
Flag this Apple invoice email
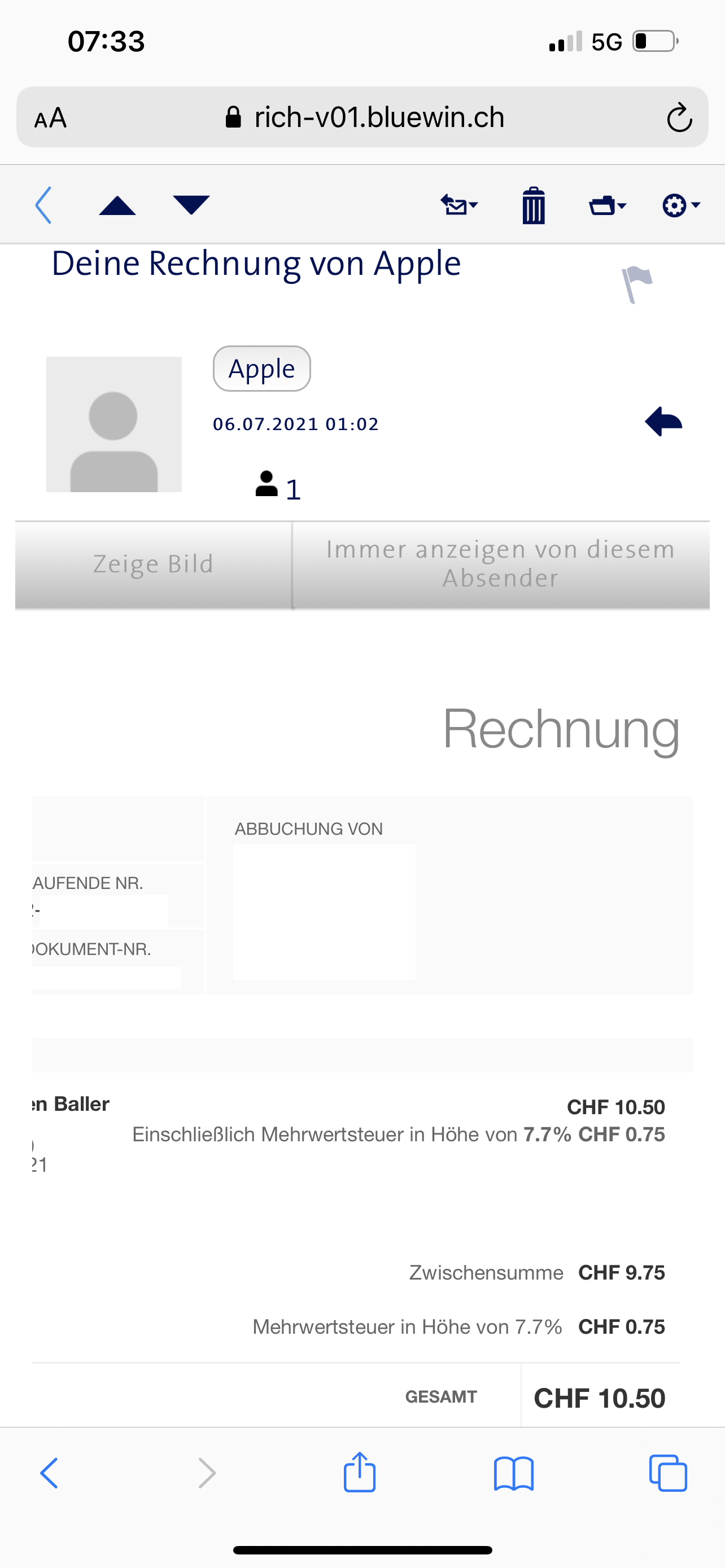click(x=637, y=284)
